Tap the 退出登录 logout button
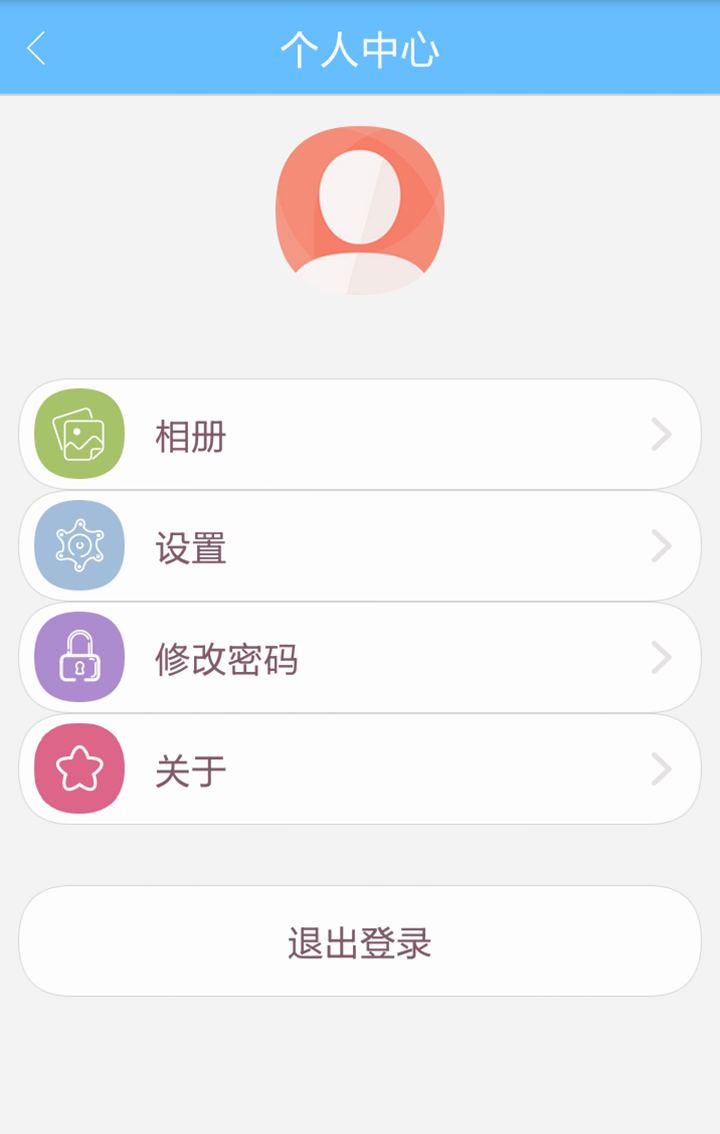The image size is (720, 1134). (x=360, y=941)
